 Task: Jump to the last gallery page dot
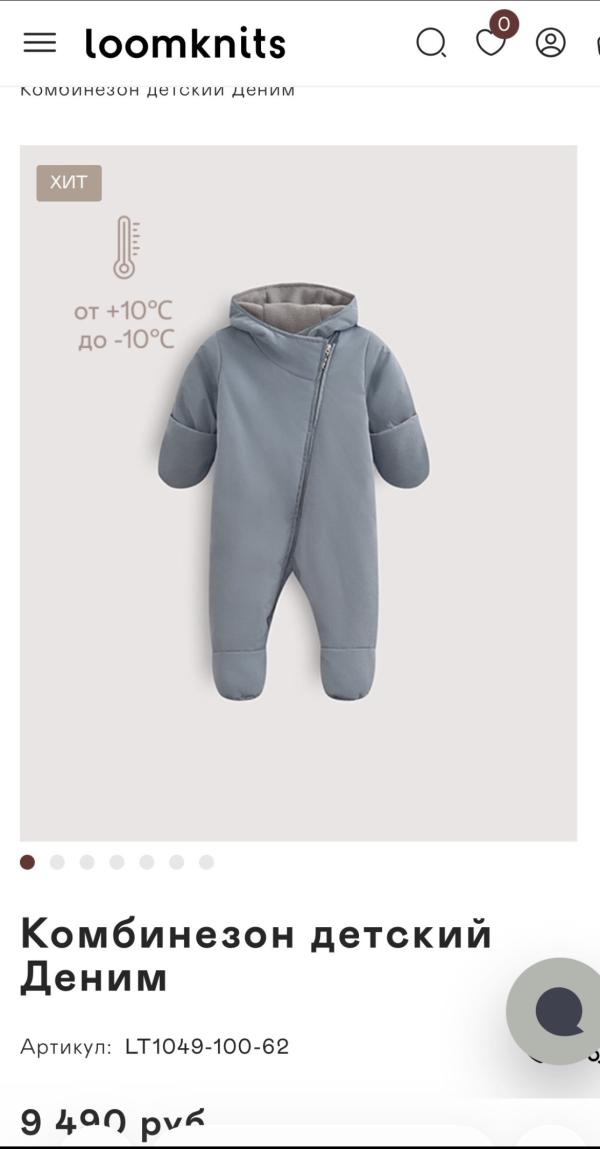206,862
